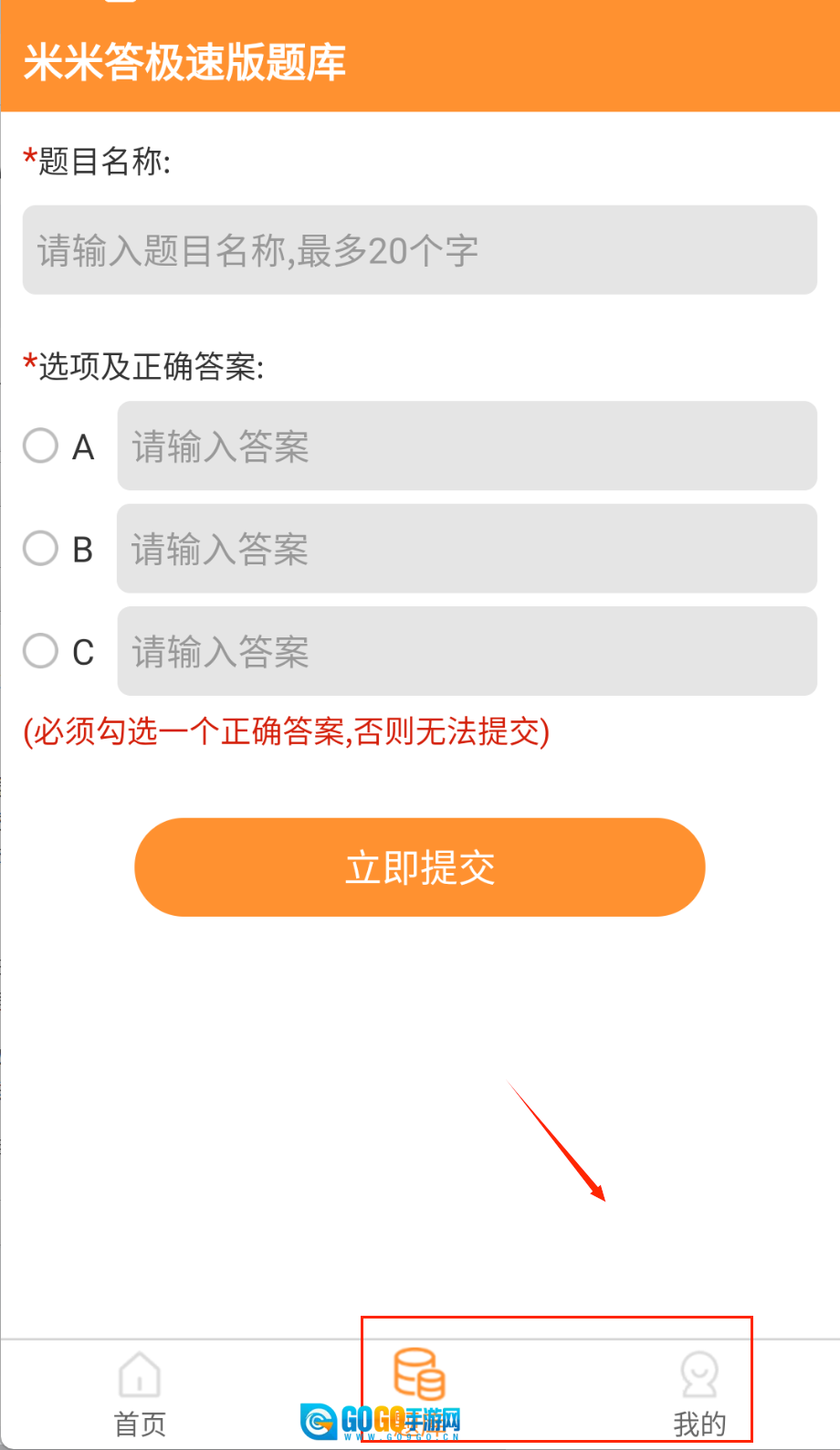840x1450 pixels.
Task: Focus the answer field for option A
Action: (x=467, y=446)
